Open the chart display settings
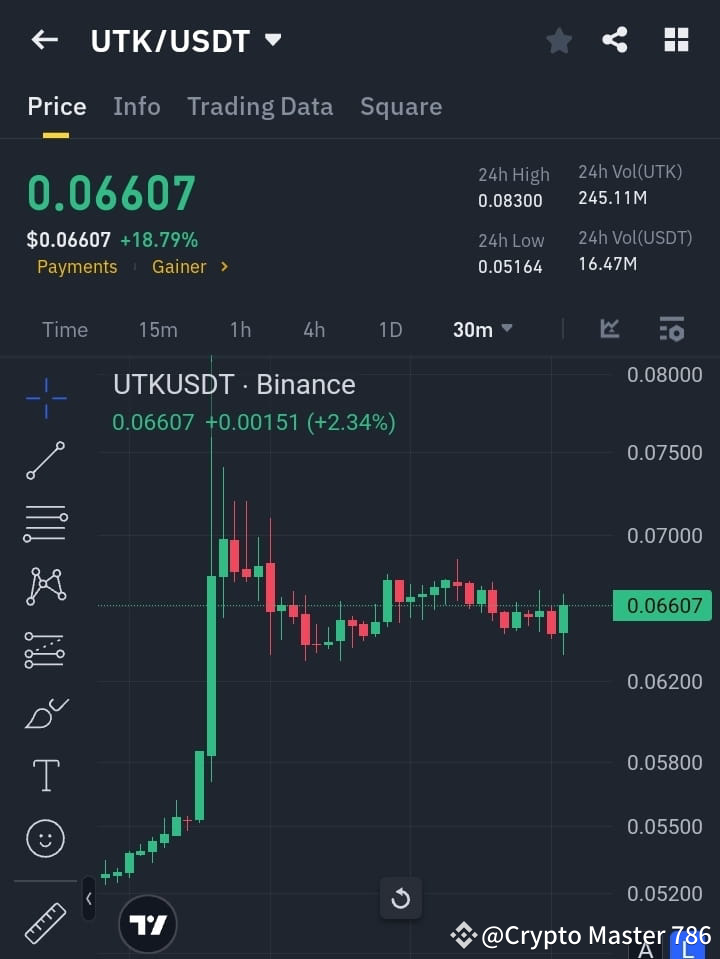 coord(671,329)
